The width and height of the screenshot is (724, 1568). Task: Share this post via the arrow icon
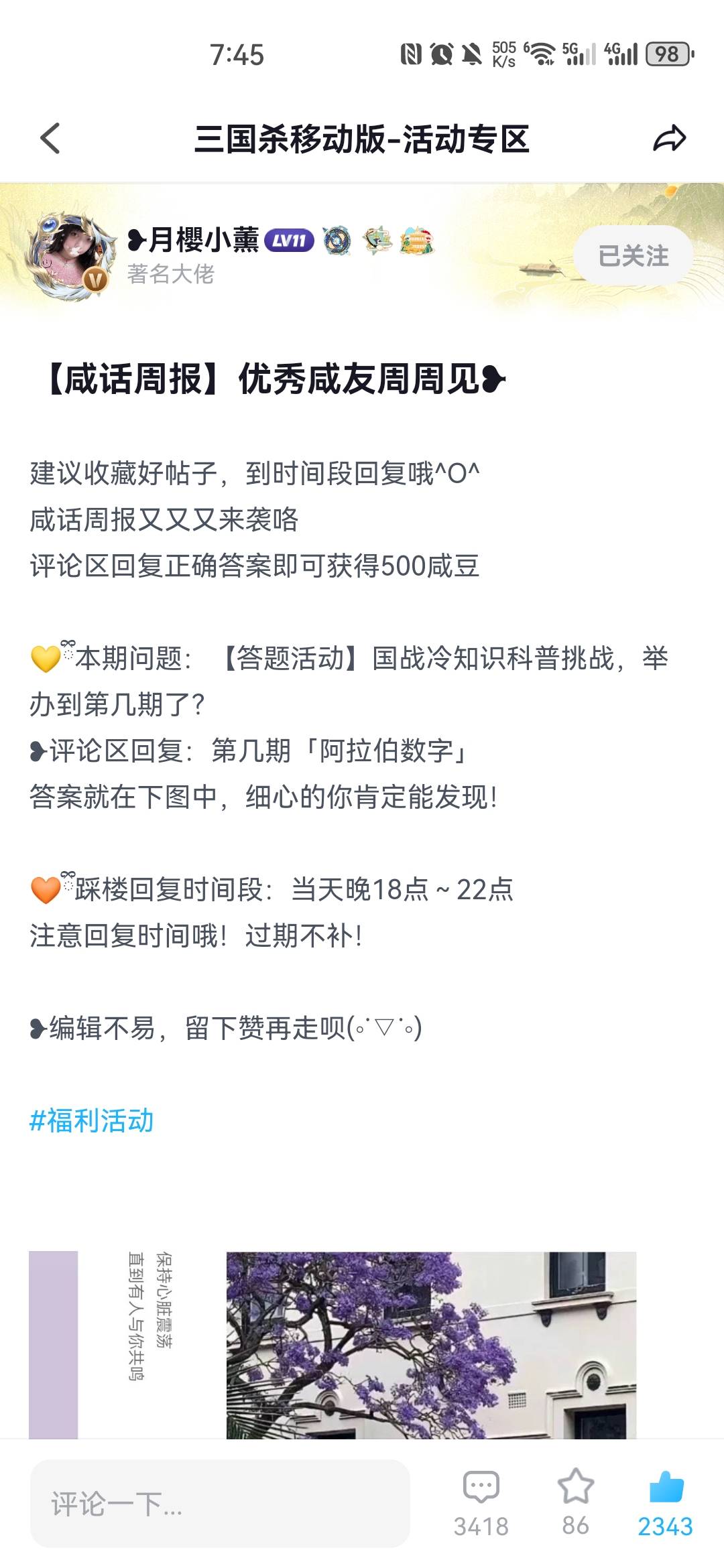(669, 139)
